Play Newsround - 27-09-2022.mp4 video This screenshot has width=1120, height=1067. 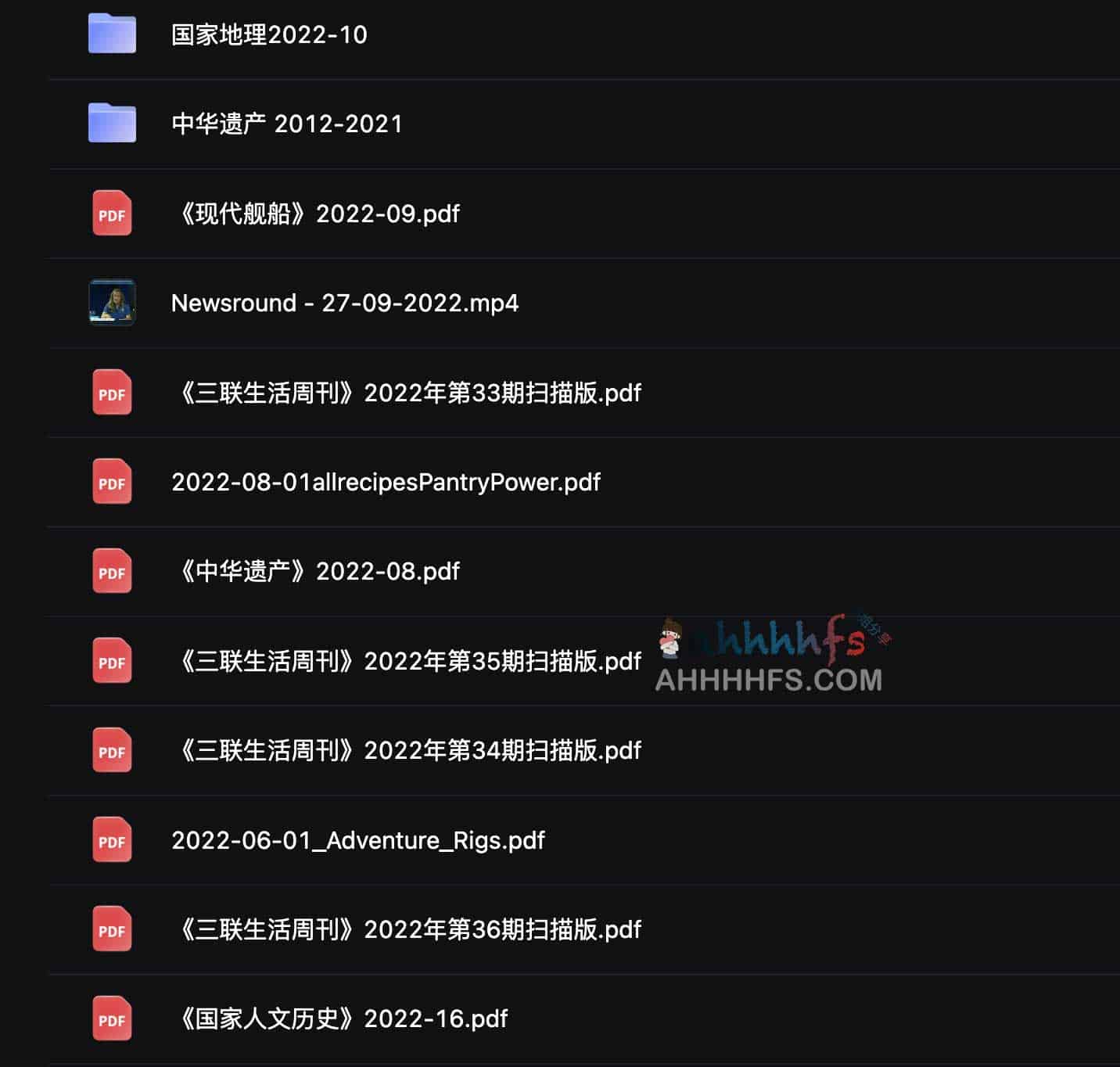tap(344, 303)
